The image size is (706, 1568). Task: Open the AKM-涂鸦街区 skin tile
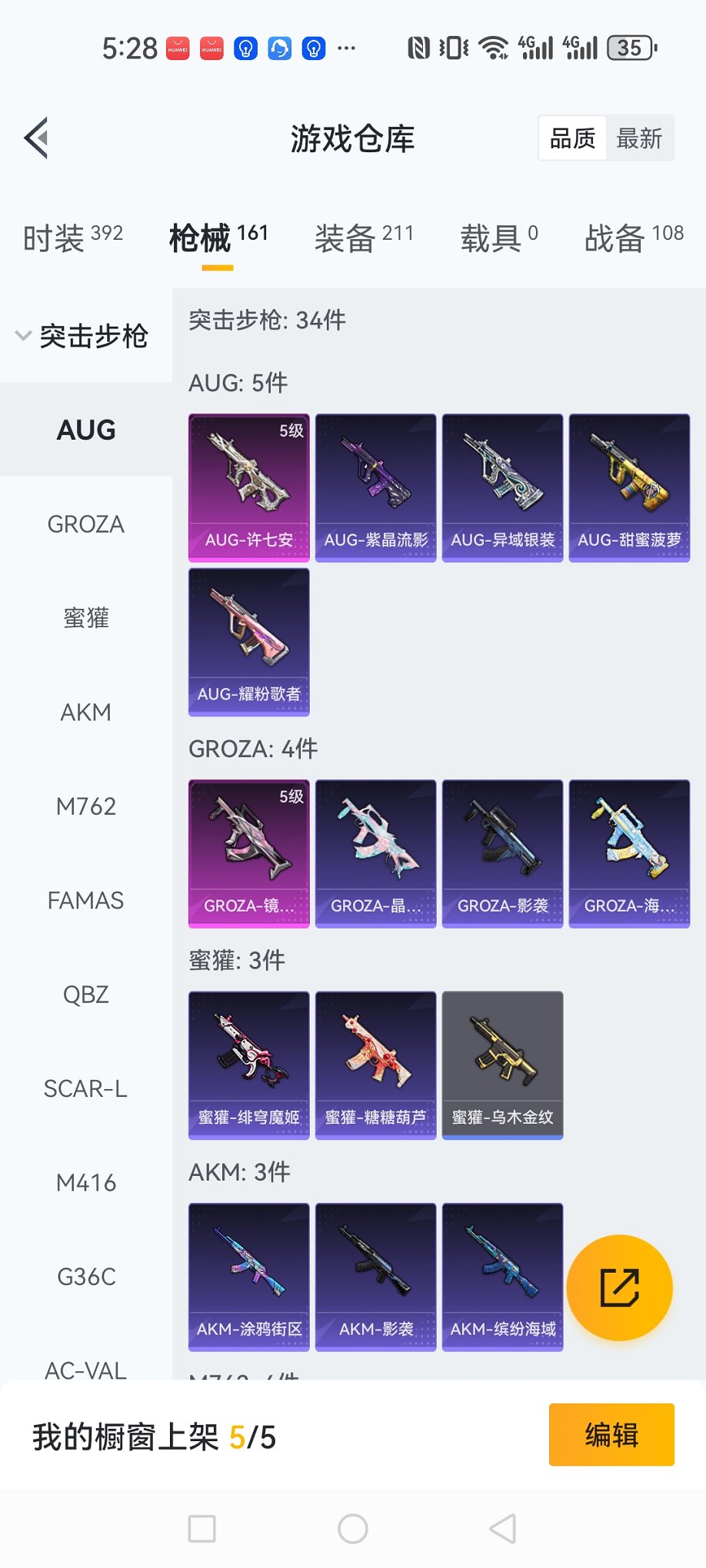tap(248, 1276)
